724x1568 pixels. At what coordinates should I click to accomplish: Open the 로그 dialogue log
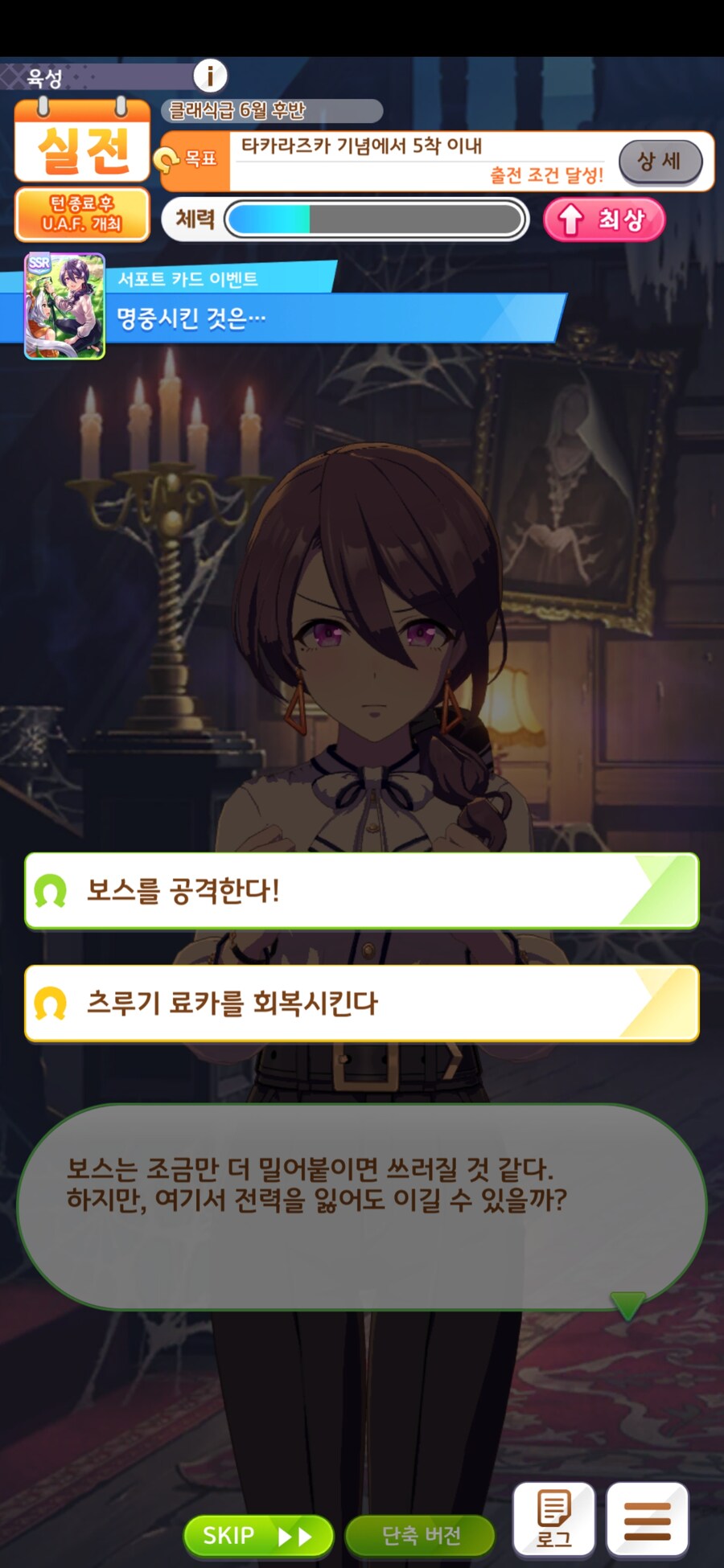point(553,1519)
